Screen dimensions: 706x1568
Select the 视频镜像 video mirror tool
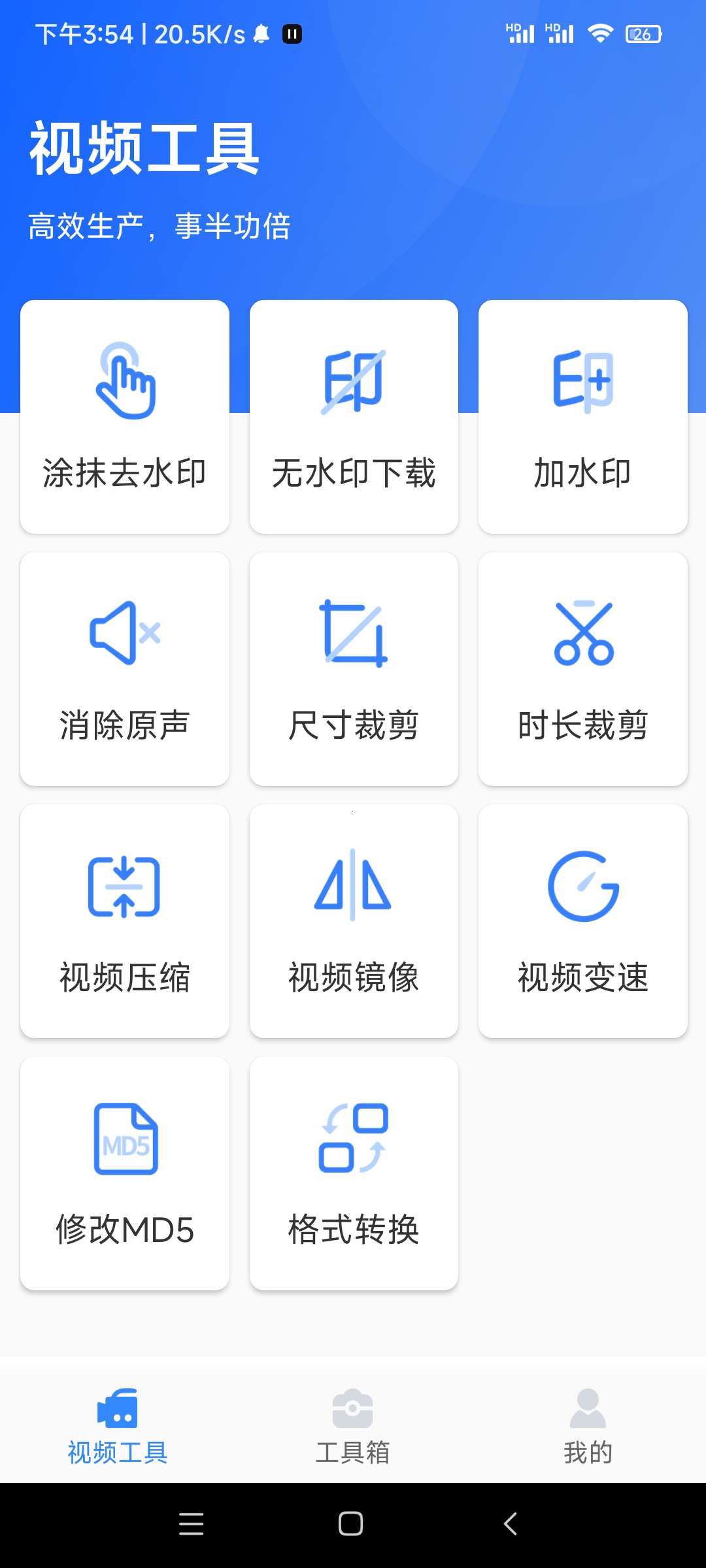(353, 921)
